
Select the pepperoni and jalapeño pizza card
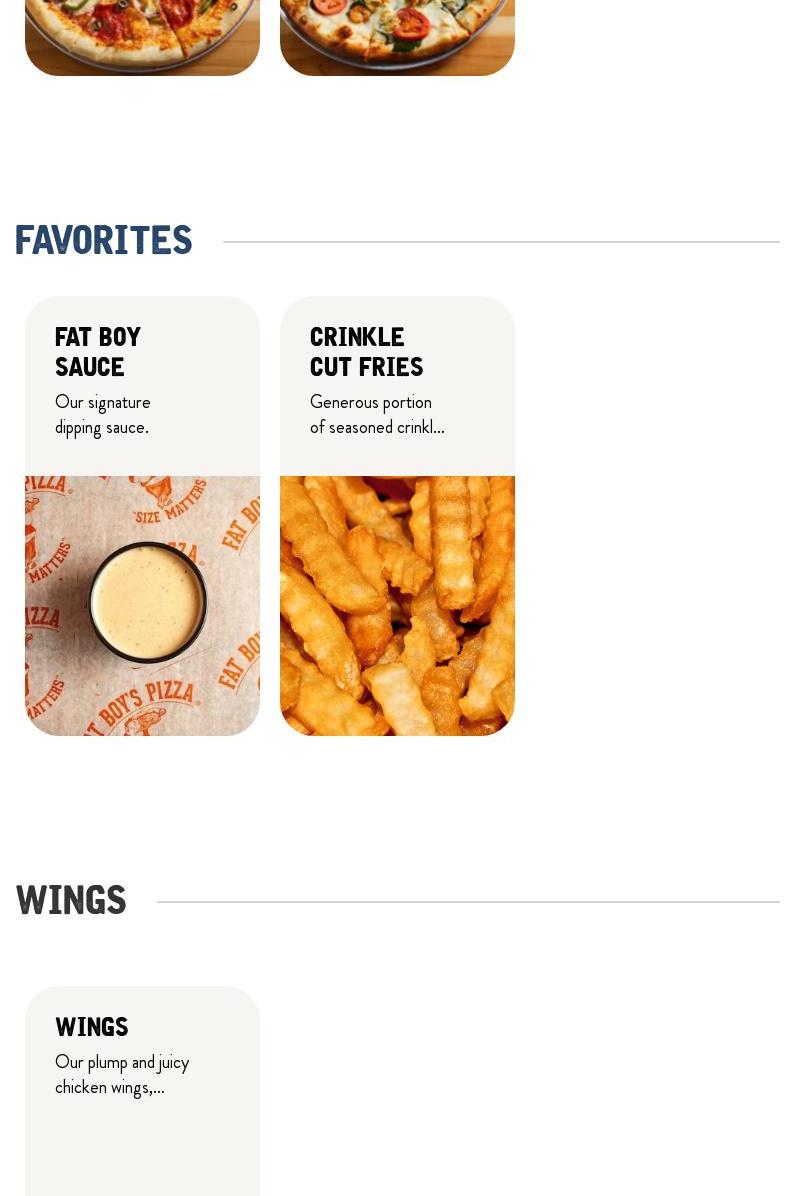tap(142, 36)
